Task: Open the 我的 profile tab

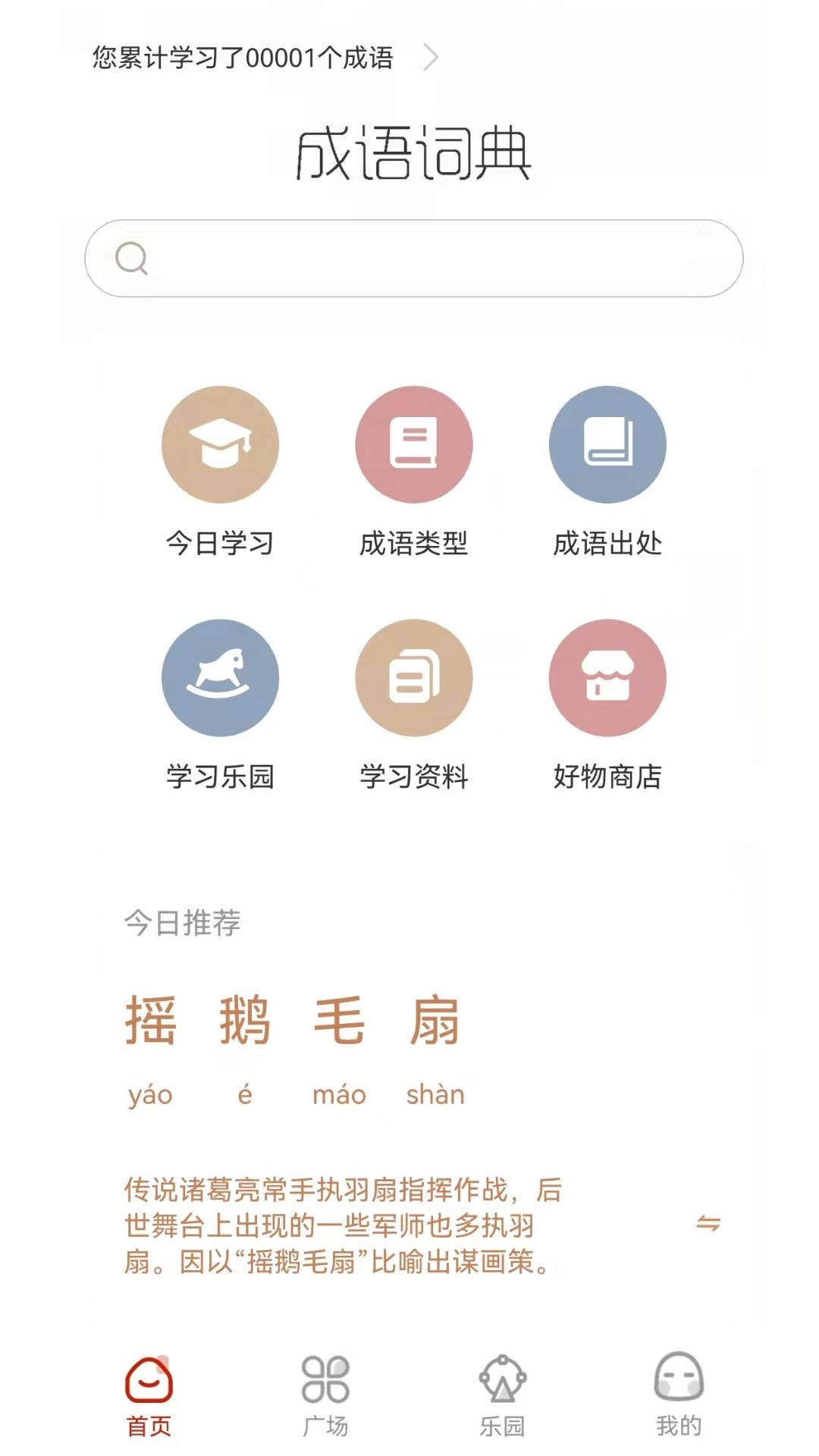Action: coord(679,1395)
